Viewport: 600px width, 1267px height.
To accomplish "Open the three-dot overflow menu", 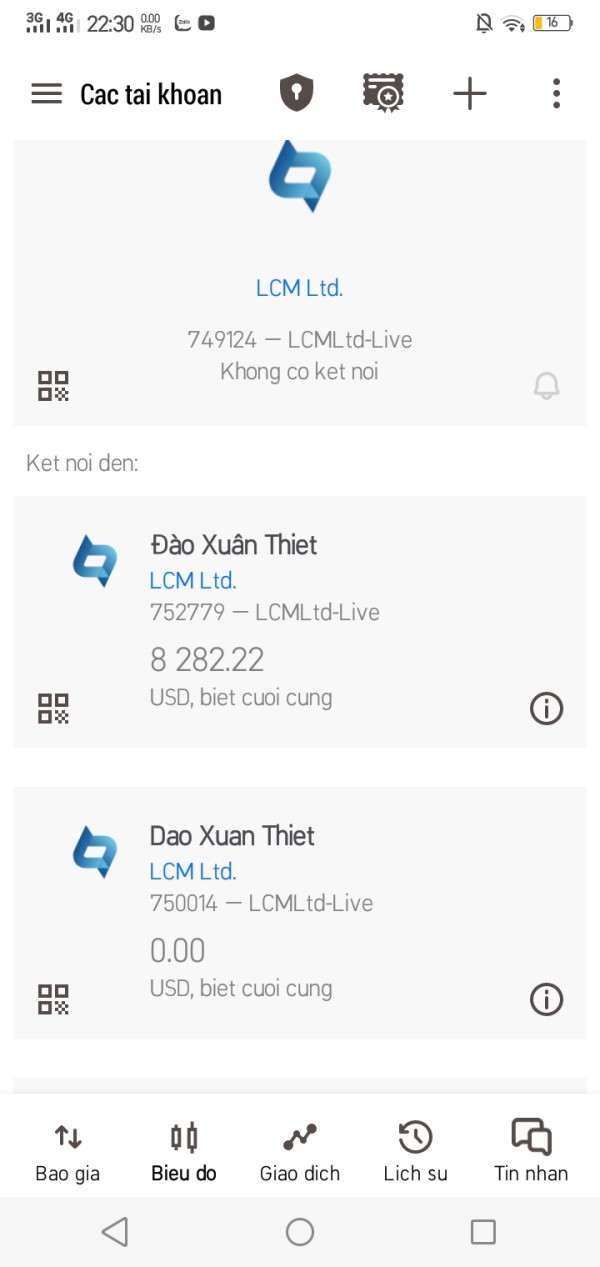I will (x=556, y=94).
